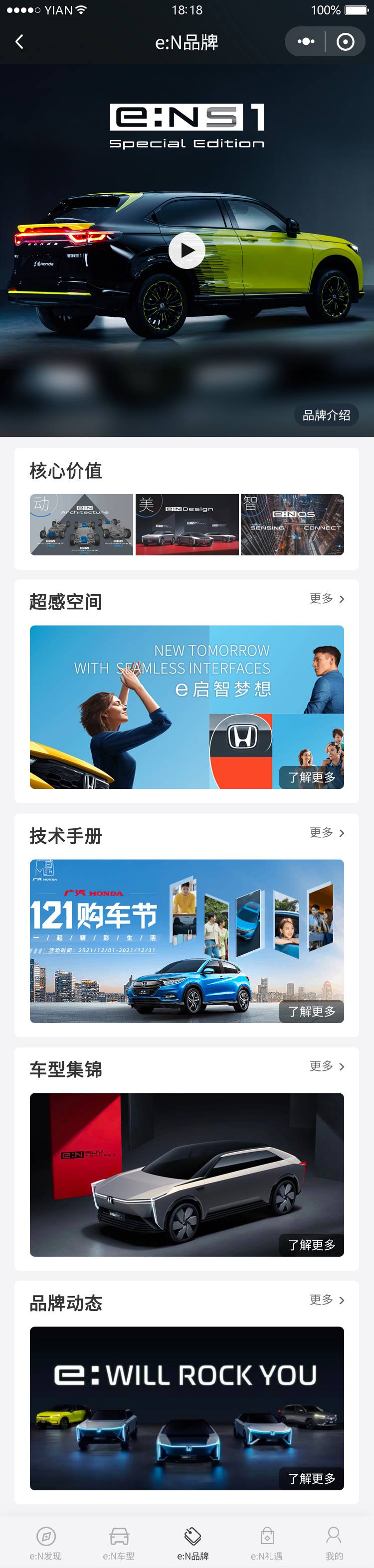Viewport: 374px width, 1568px height.
Task: Switch to the e:N发现 tab
Action: point(46,1543)
